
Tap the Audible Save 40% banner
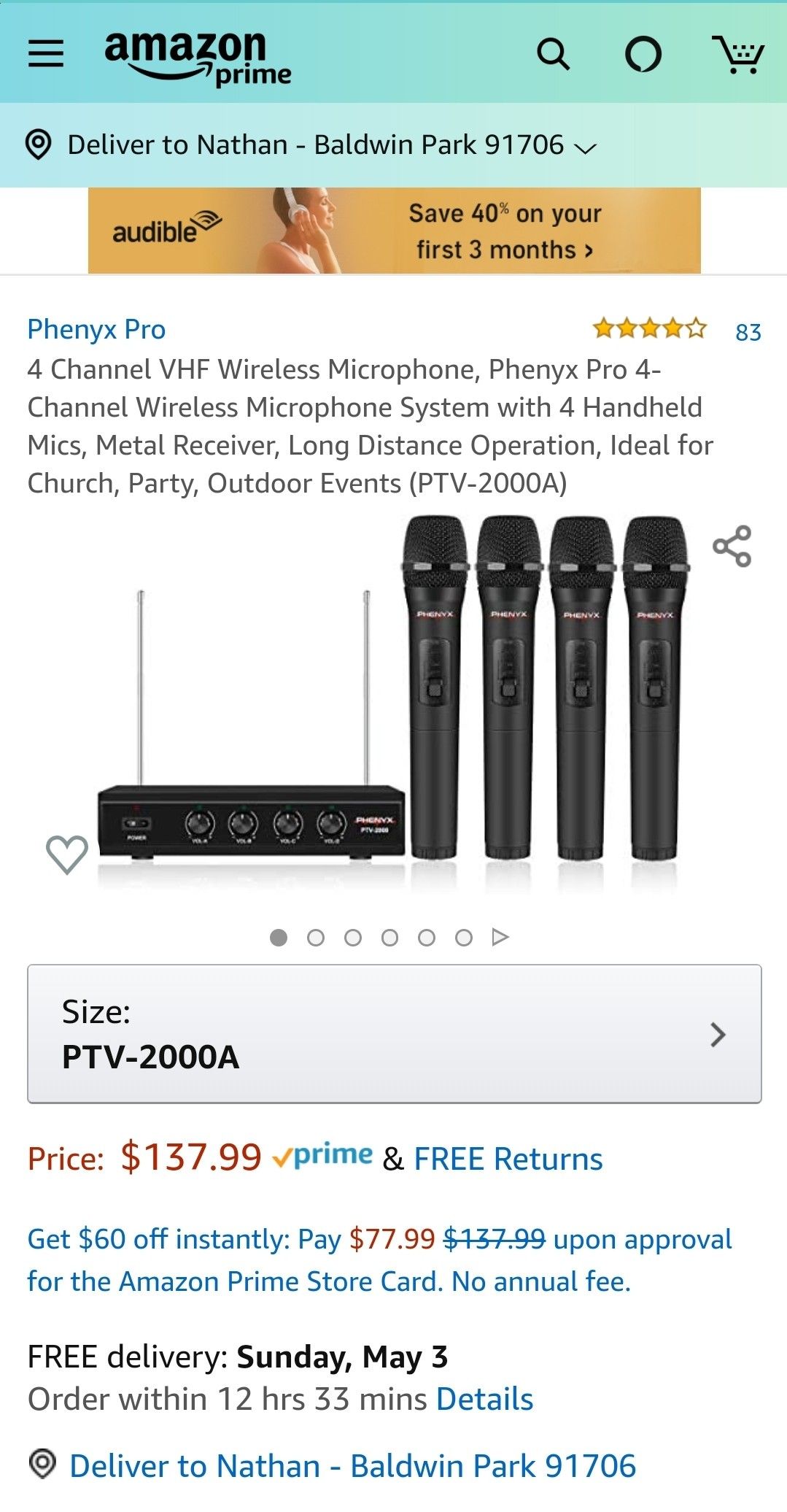point(394,230)
